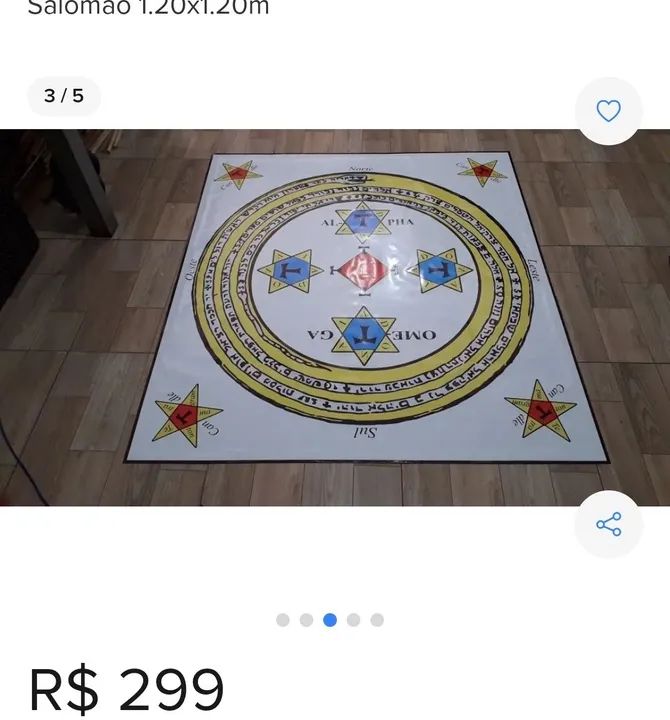Save this listing with the heart icon
This screenshot has width=670, height=720.
[x=608, y=111]
